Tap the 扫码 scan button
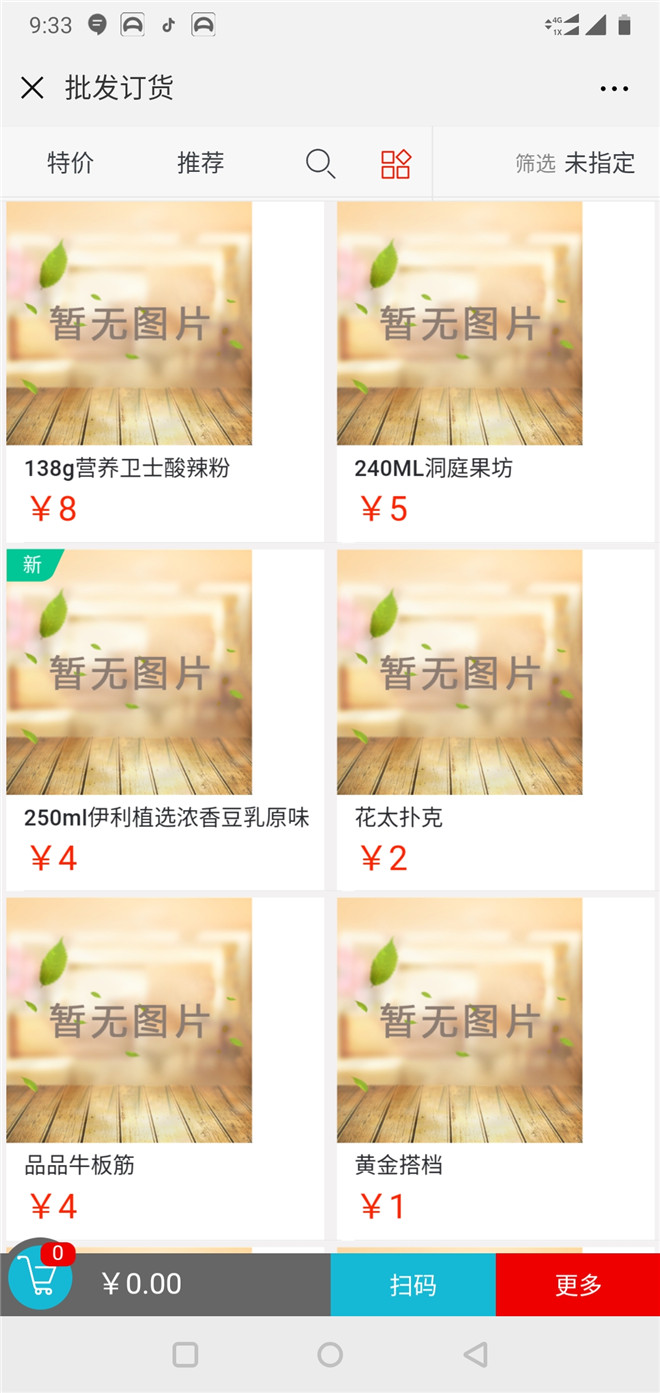Screen dimensions: 660x1393 pyautogui.click(x=413, y=1285)
